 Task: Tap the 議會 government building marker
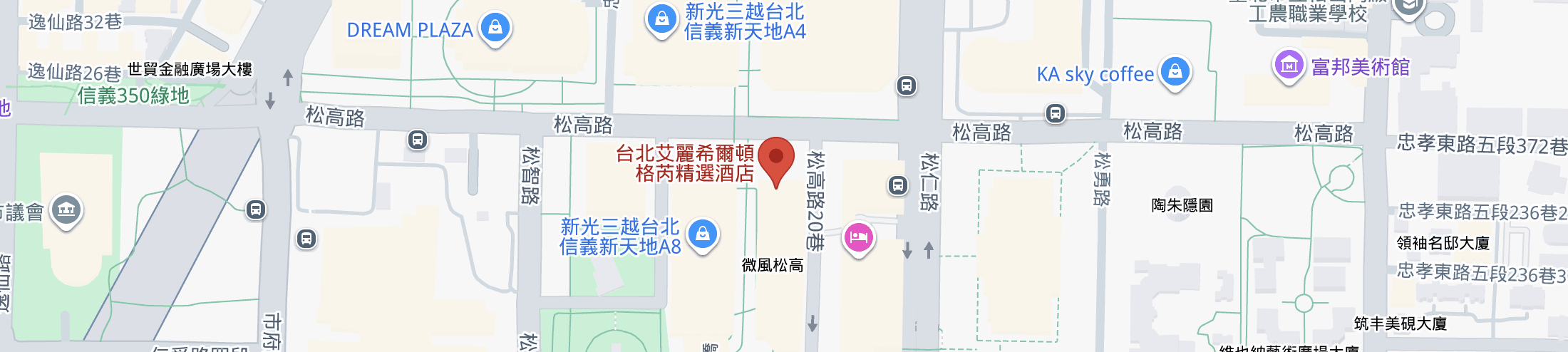66,209
